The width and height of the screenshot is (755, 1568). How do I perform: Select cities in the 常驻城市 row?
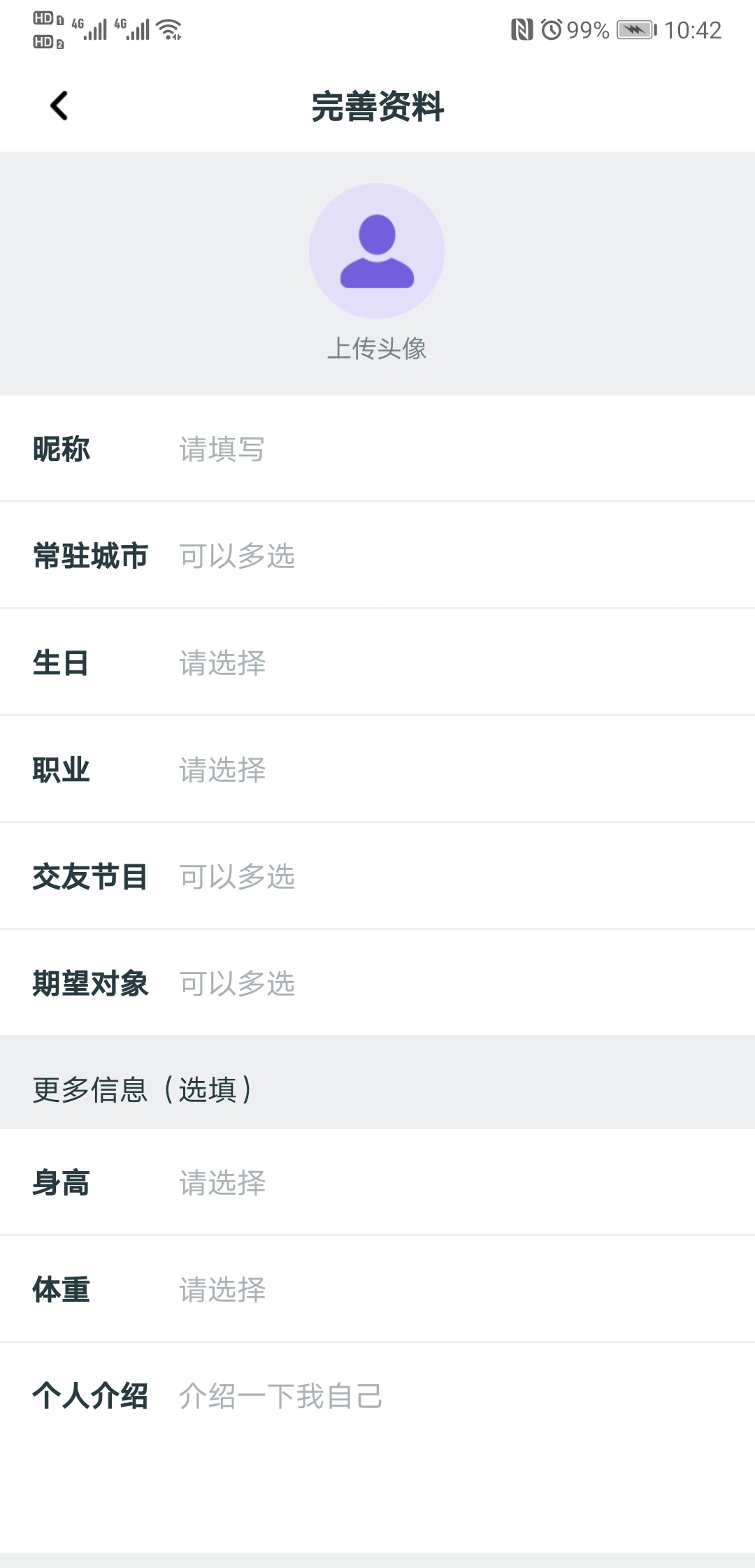click(377, 556)
